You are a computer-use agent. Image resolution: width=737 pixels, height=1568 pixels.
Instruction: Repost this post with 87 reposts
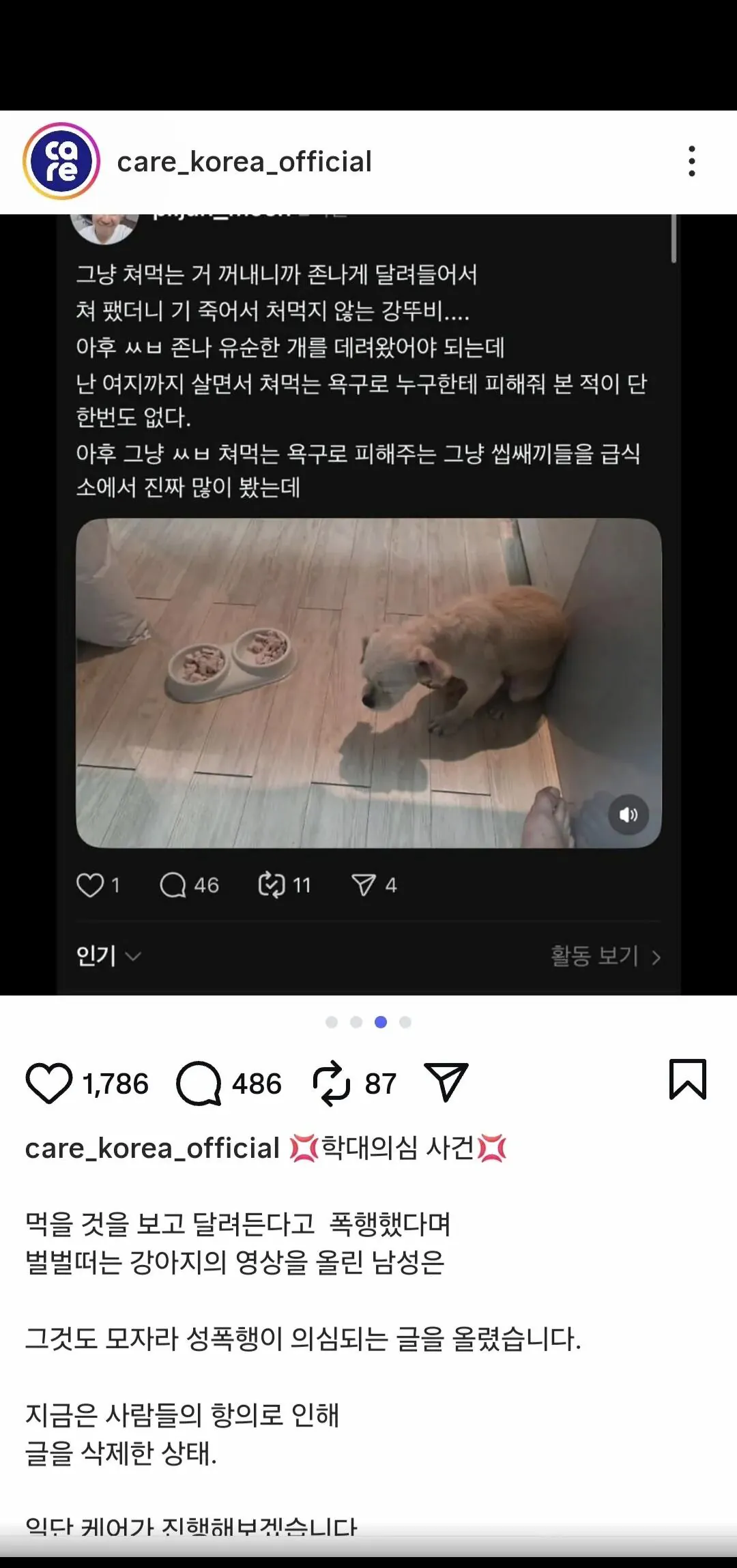(332, 1084)
